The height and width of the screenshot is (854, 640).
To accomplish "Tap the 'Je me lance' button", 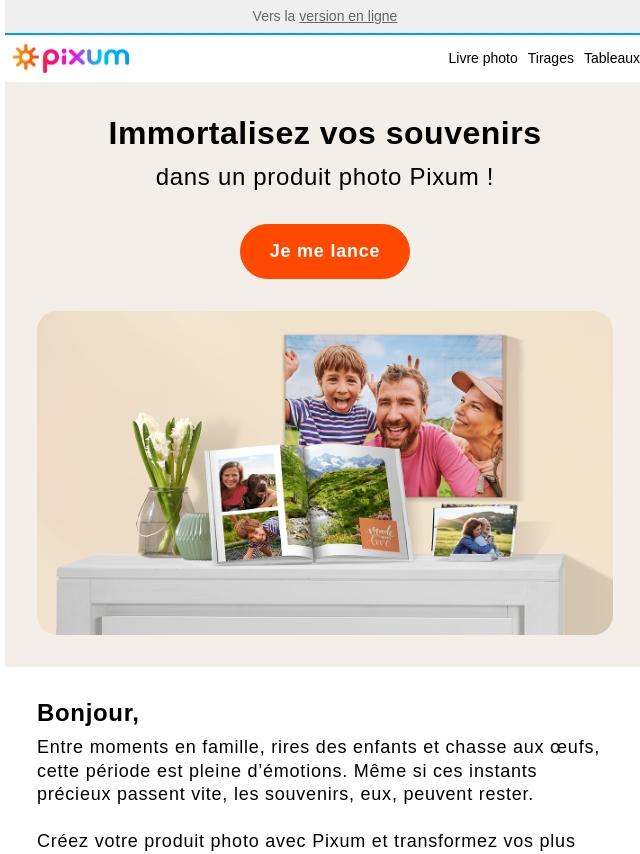I will 324,251.
